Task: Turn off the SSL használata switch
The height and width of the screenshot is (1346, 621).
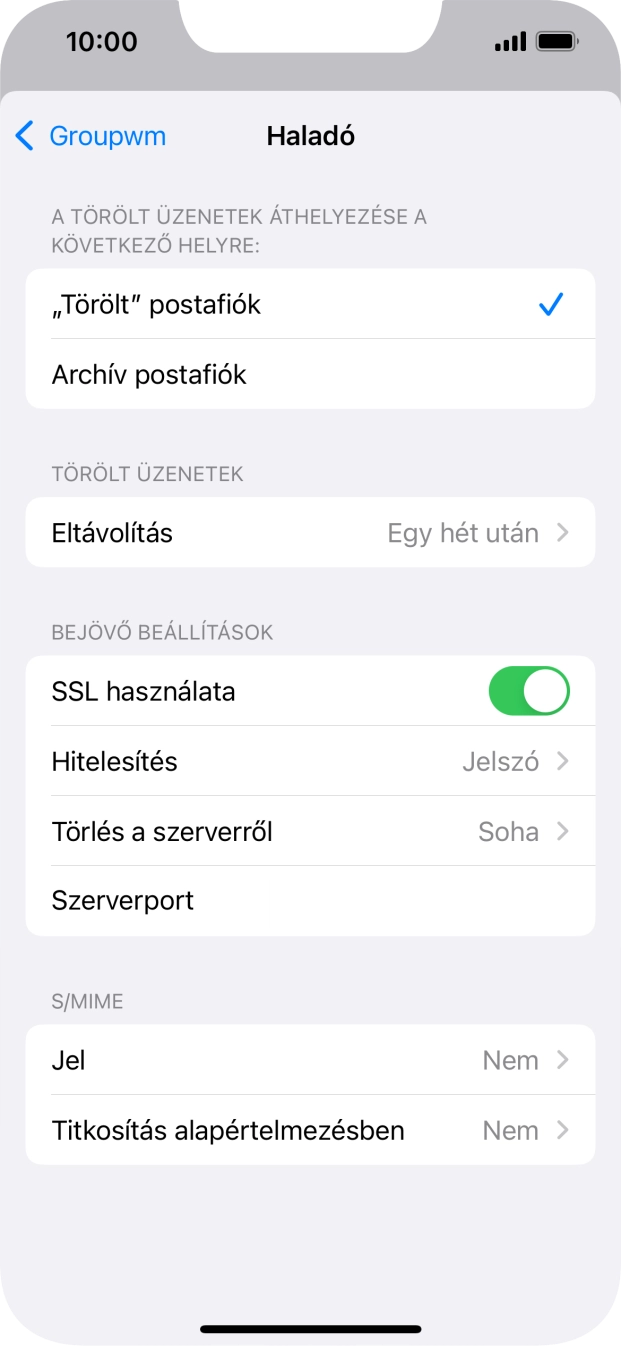Action: pyautogui.click(x=528, y=692)
